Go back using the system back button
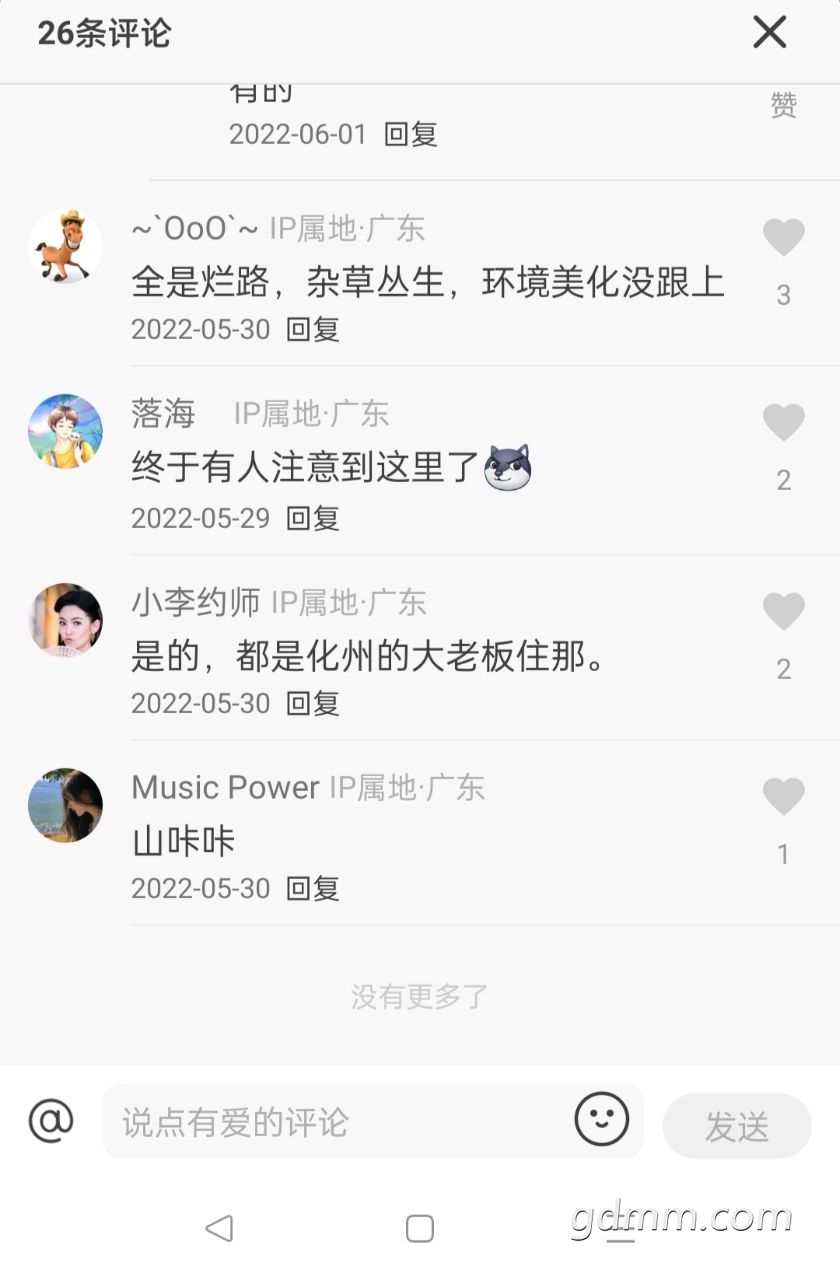 point(219,1228)
